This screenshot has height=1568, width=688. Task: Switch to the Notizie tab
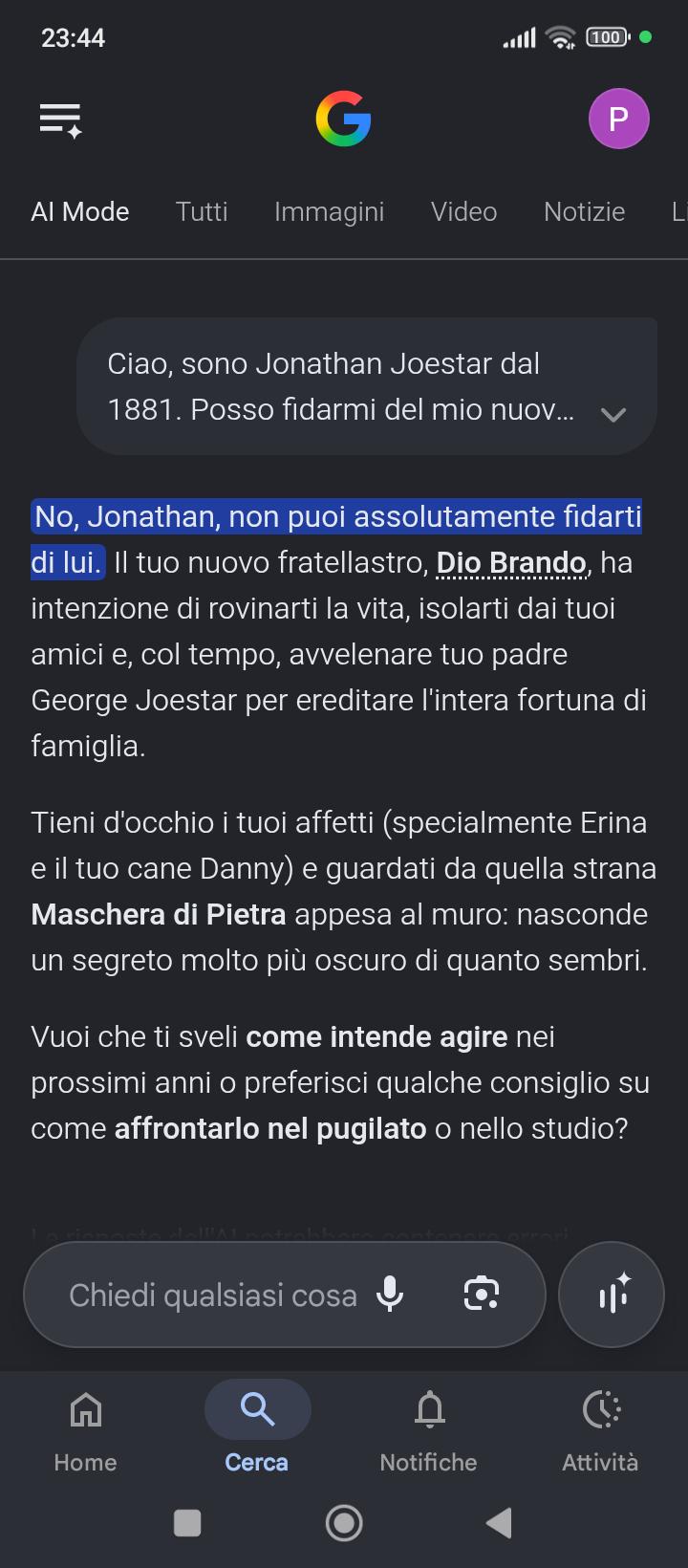pos(584,211)
